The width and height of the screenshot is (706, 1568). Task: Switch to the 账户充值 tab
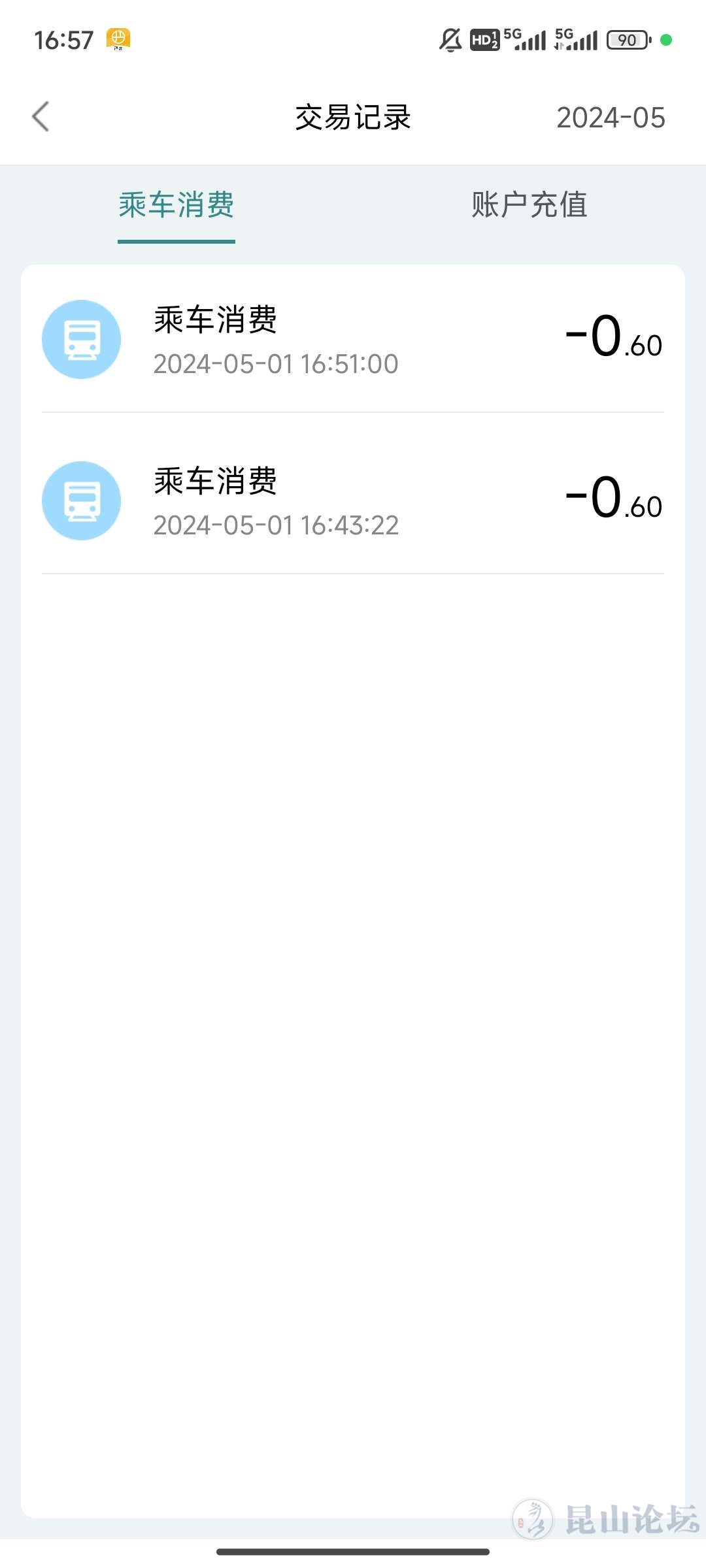(x=529, y=205)
